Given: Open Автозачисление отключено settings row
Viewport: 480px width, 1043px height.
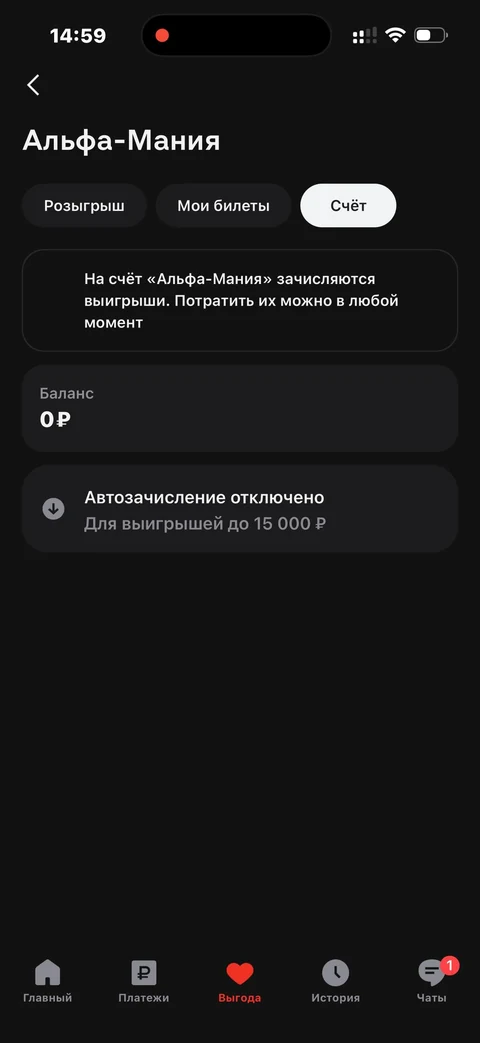Looking at the screenshot, I should click(x=240, y=509).
